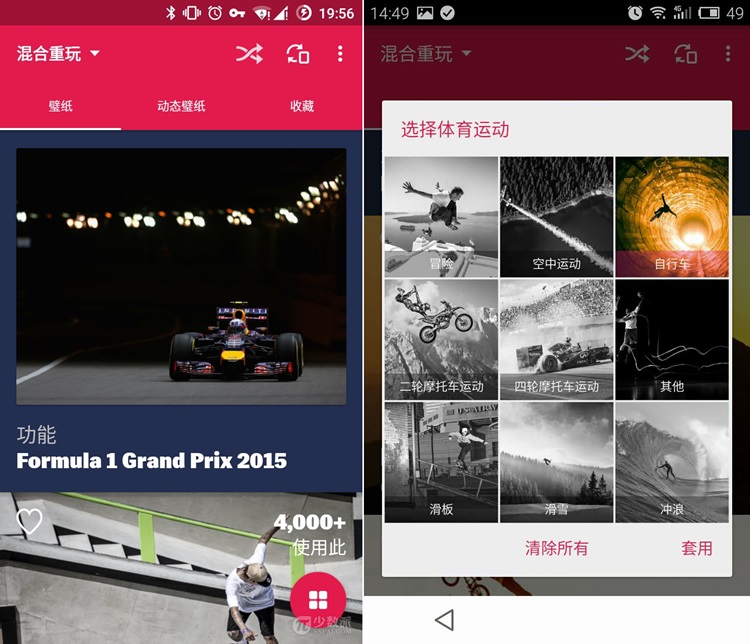Favorite the skateboard wallpaper with the heart icon
This screenshot has height=644, width=750.
30,522
